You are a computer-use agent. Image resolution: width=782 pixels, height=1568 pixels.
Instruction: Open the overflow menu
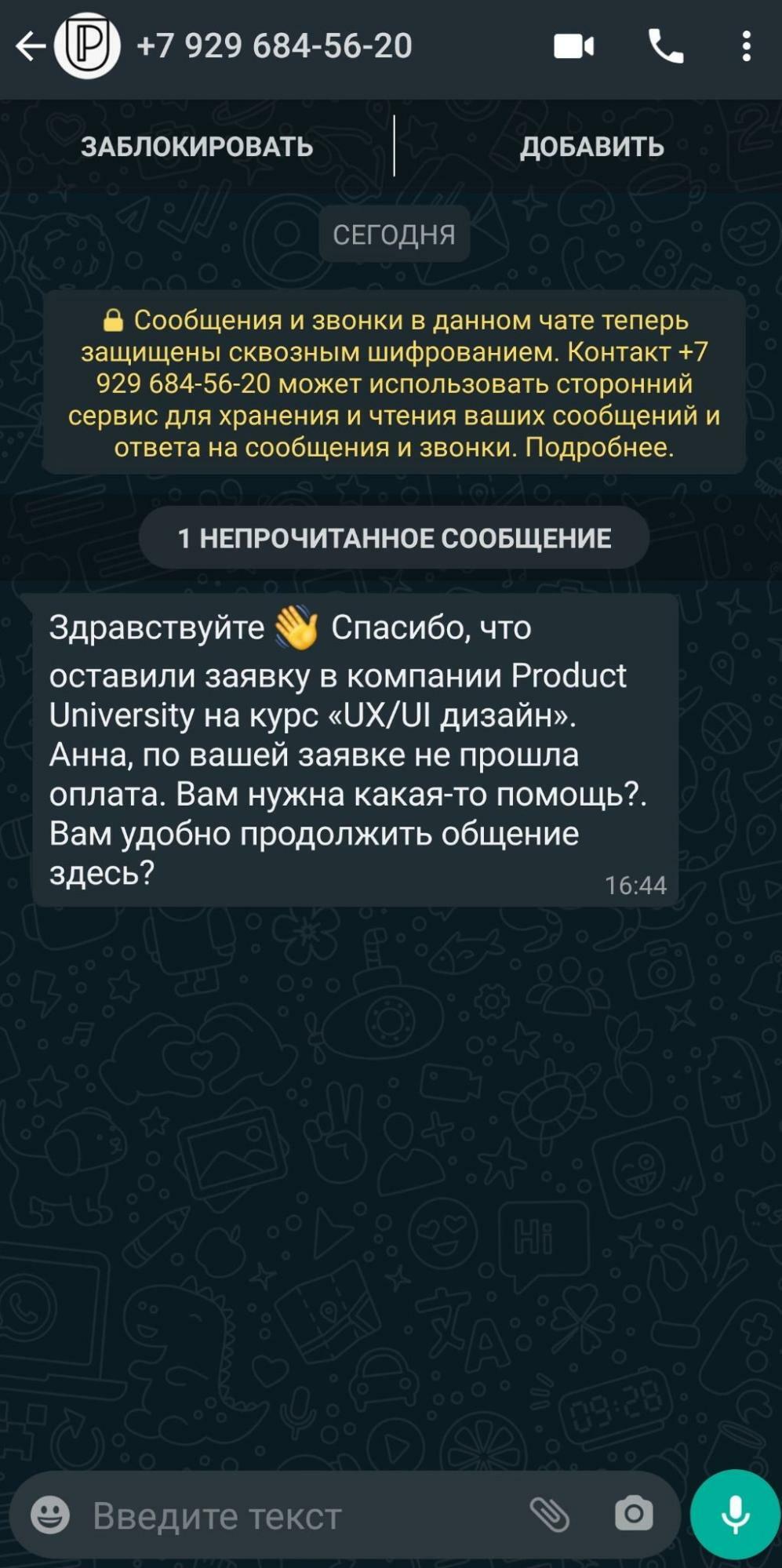(x=746, y=47)
